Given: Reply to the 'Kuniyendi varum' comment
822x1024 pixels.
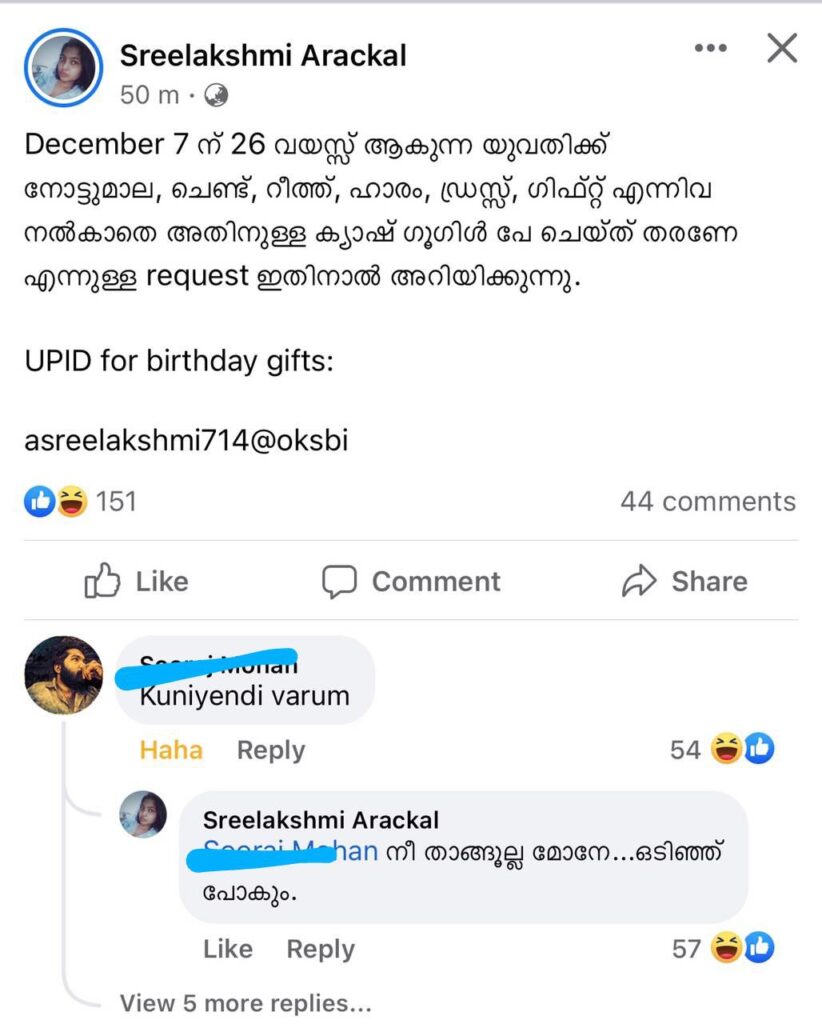Looking at the screenshot, I should tap(270, 750).
